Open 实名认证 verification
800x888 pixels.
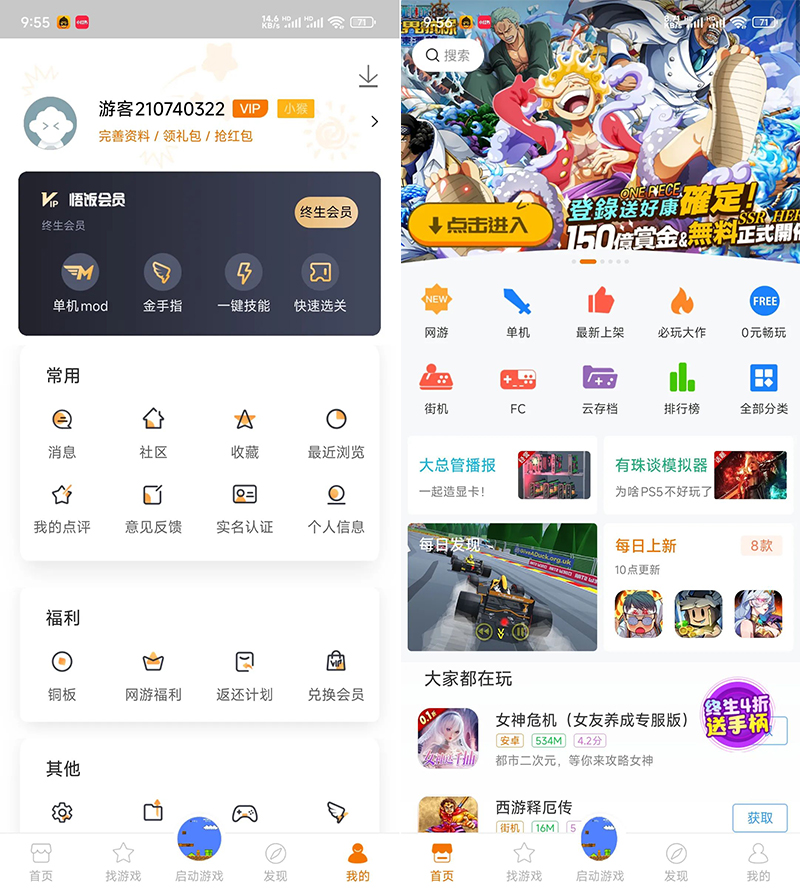coord(245,507)
